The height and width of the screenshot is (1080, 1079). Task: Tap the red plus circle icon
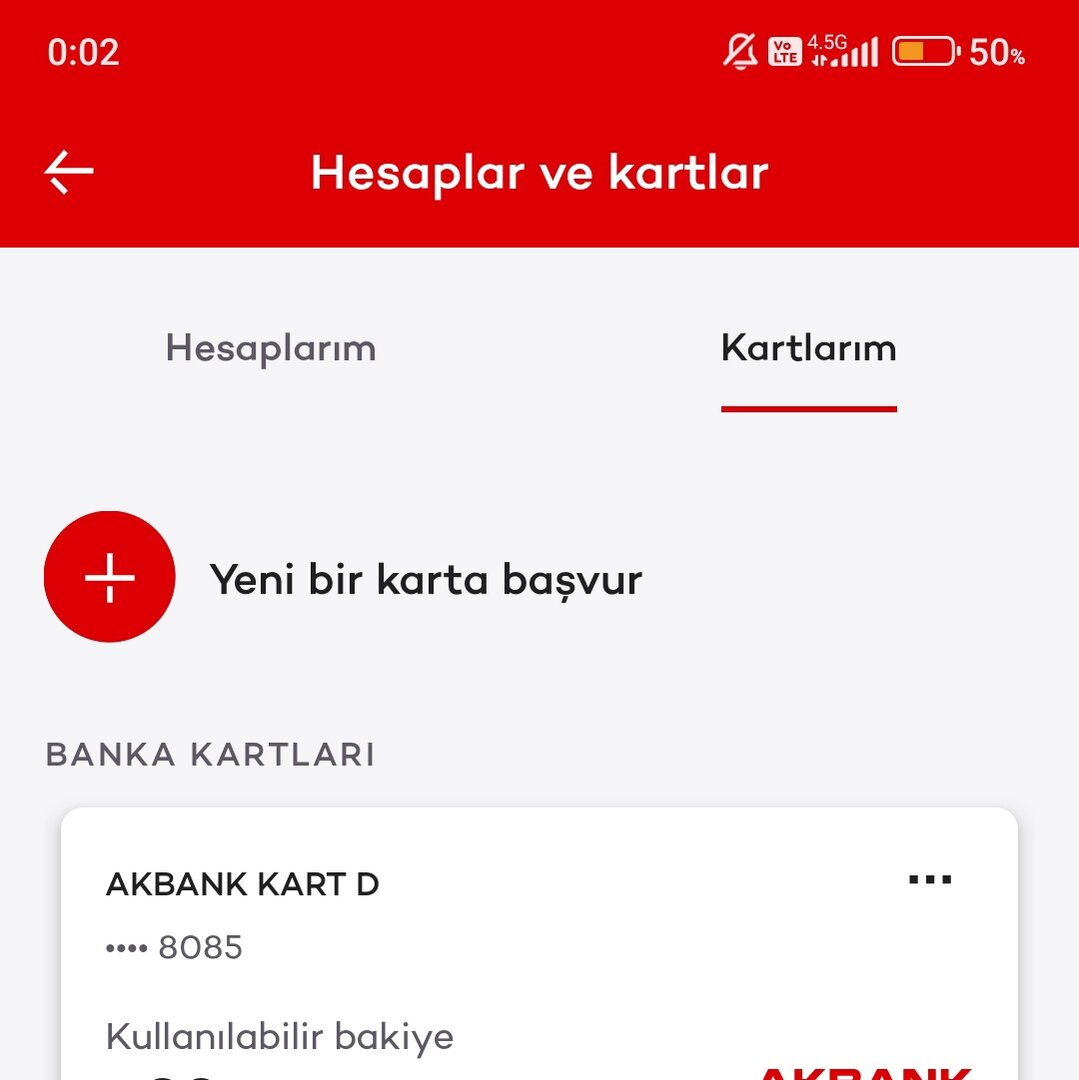110,577
